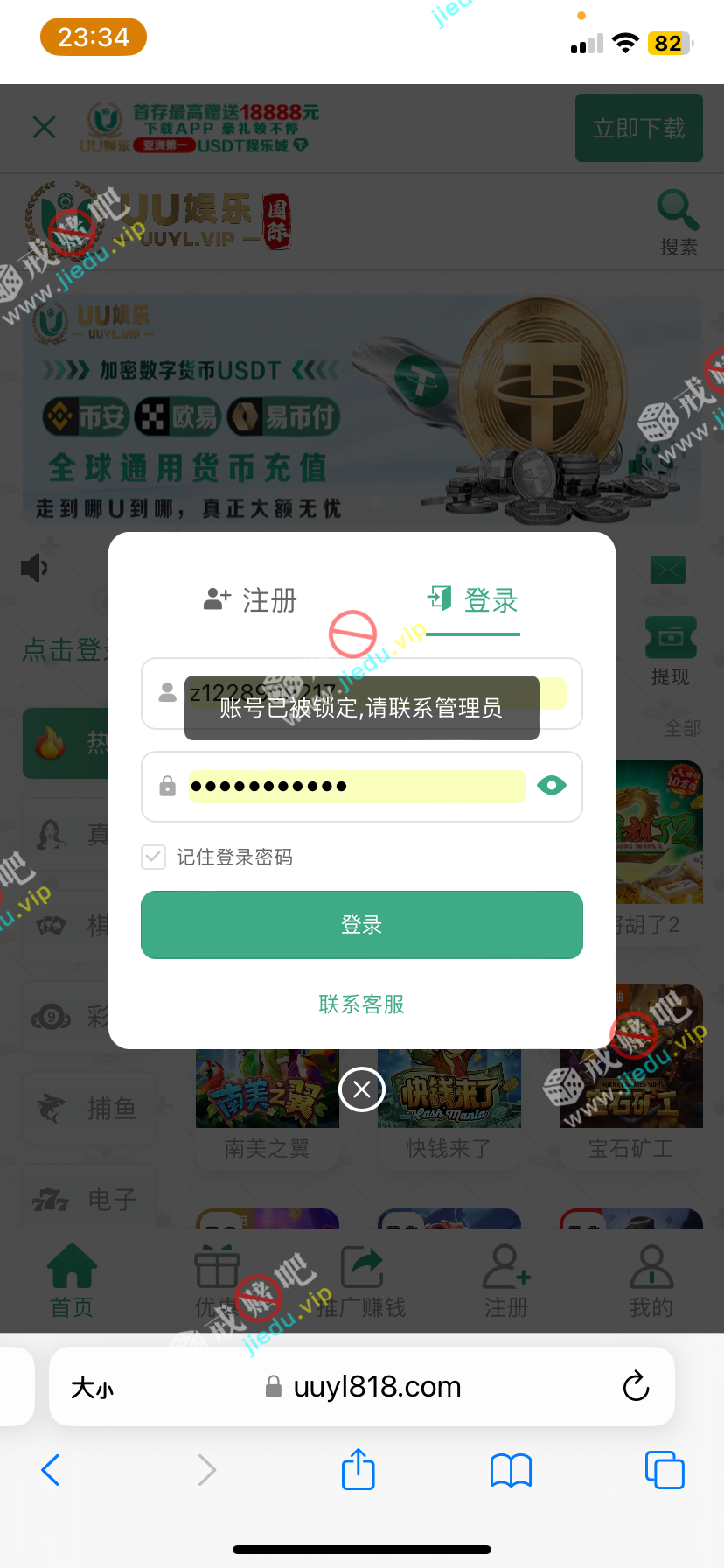Open Safari share sheet
This screenshot has height=1568, width=724.
359,1469
